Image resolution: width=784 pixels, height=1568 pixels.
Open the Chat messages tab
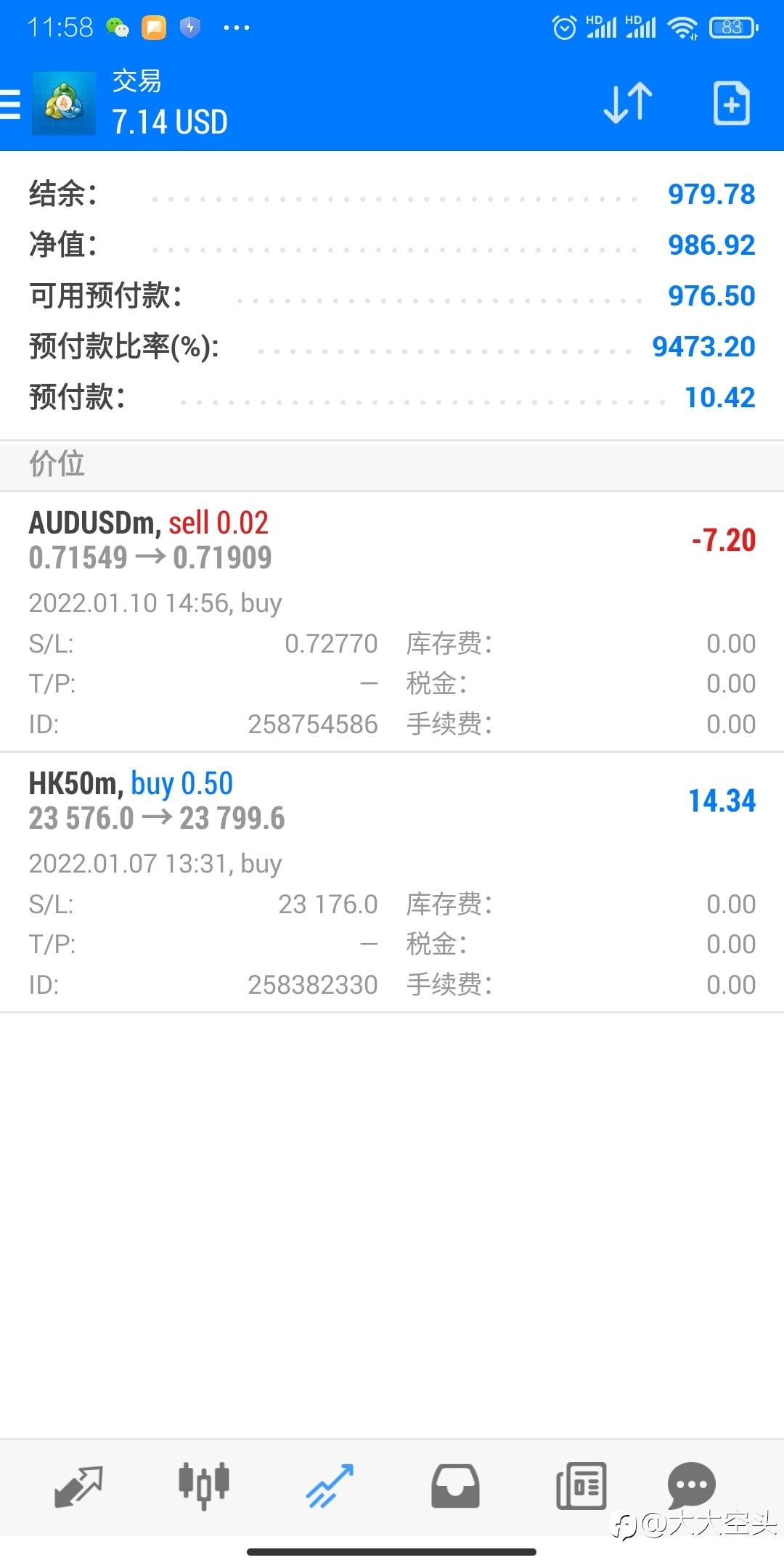(x=690, y=1485)
